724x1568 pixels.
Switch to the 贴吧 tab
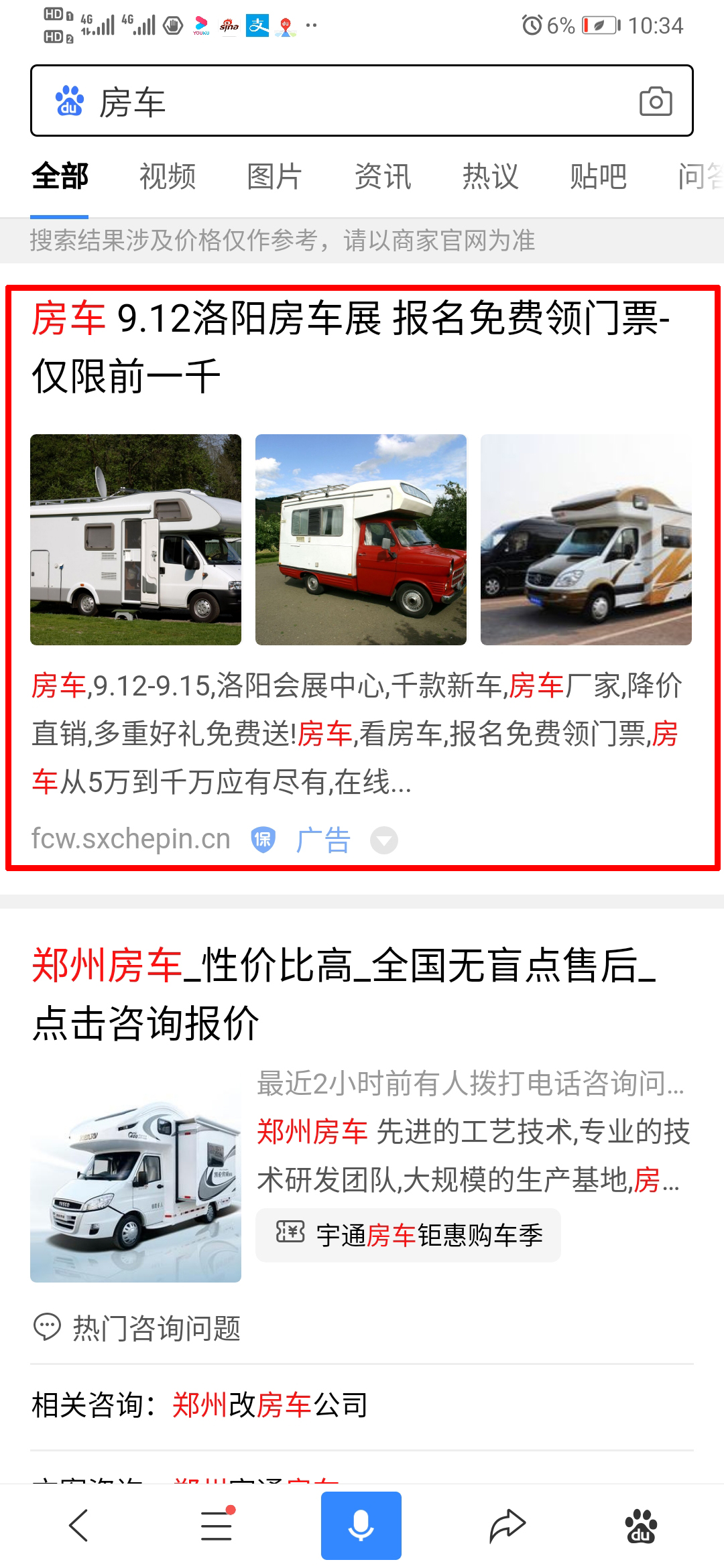click(x=598, y=177)
